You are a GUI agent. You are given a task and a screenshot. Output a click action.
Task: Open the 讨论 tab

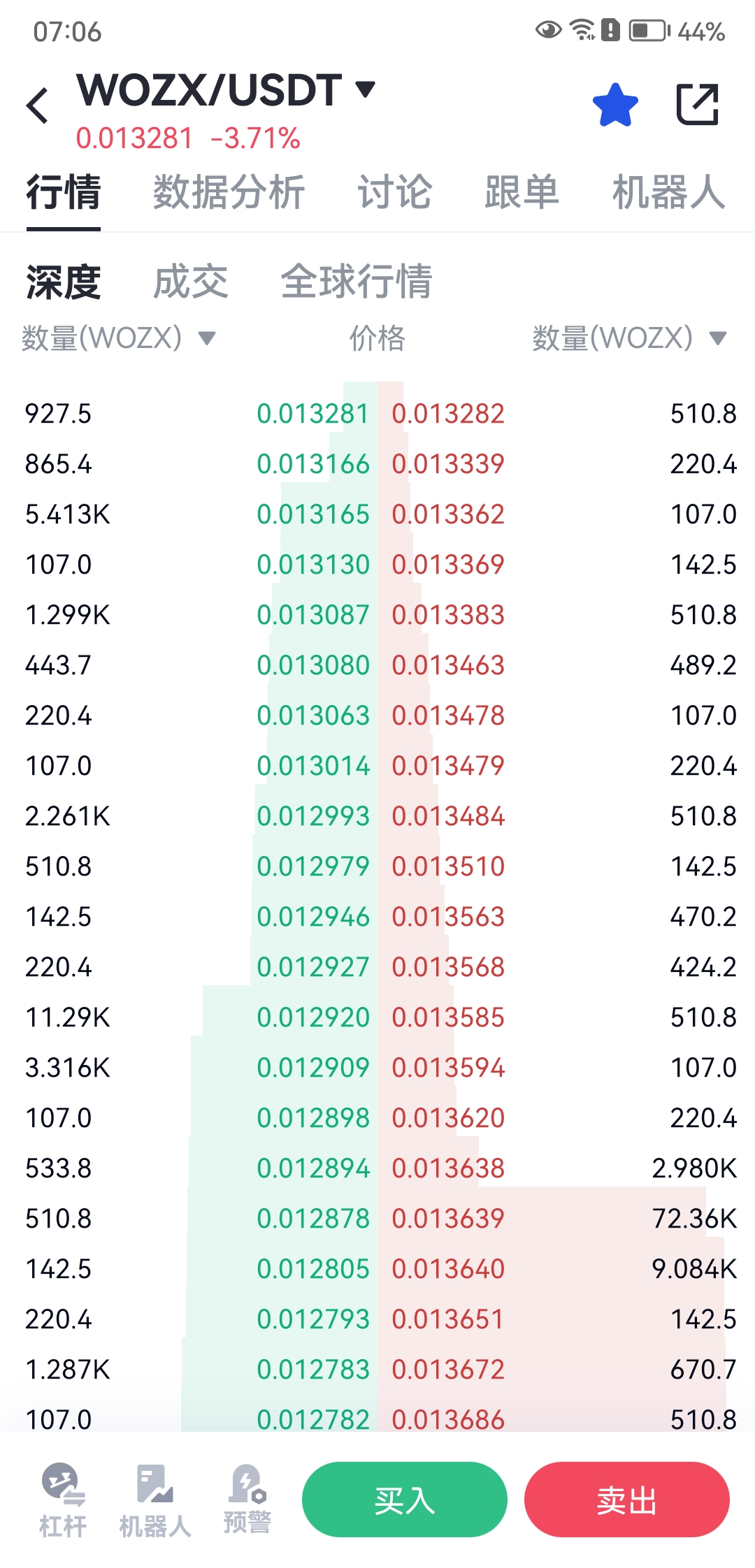(x=394, y=192)
